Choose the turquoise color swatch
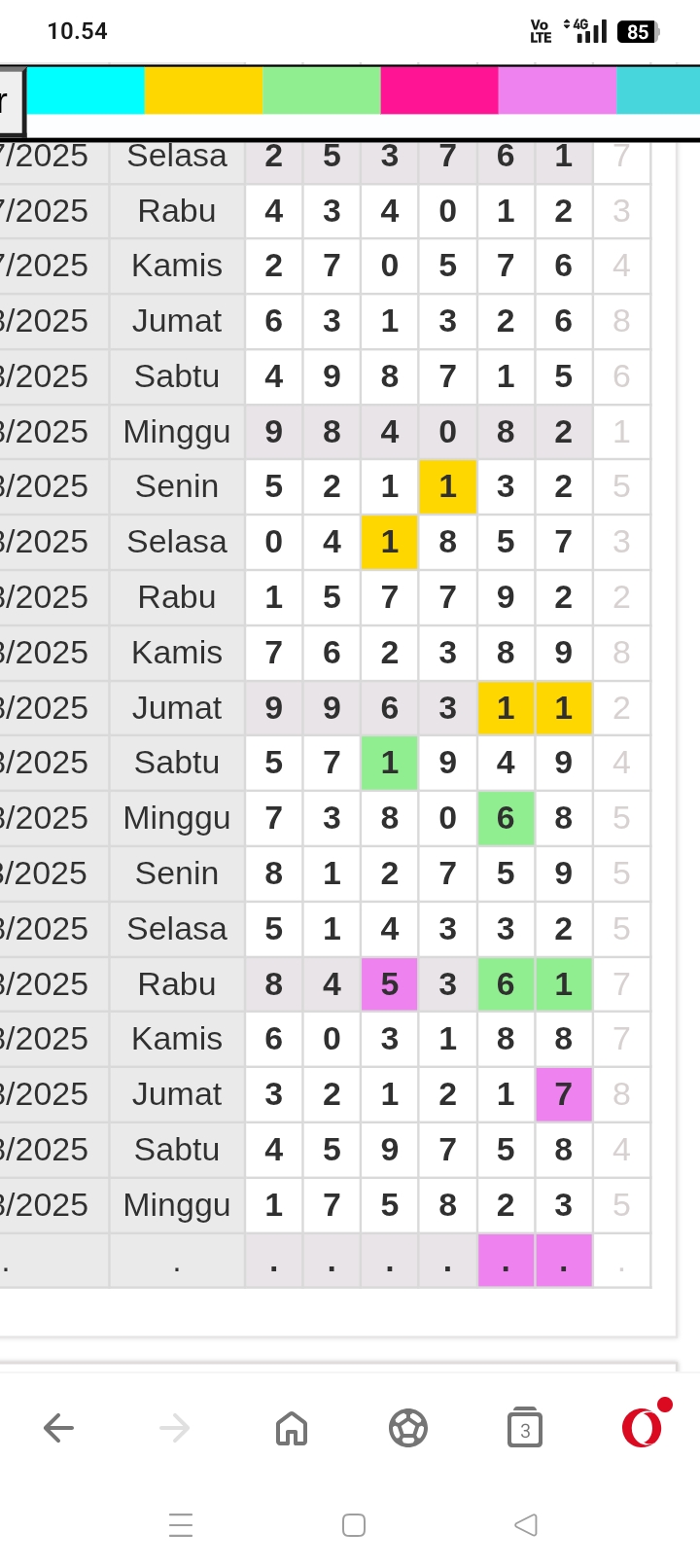This screenshot has height=1568, width=700. tap(659, 90)
